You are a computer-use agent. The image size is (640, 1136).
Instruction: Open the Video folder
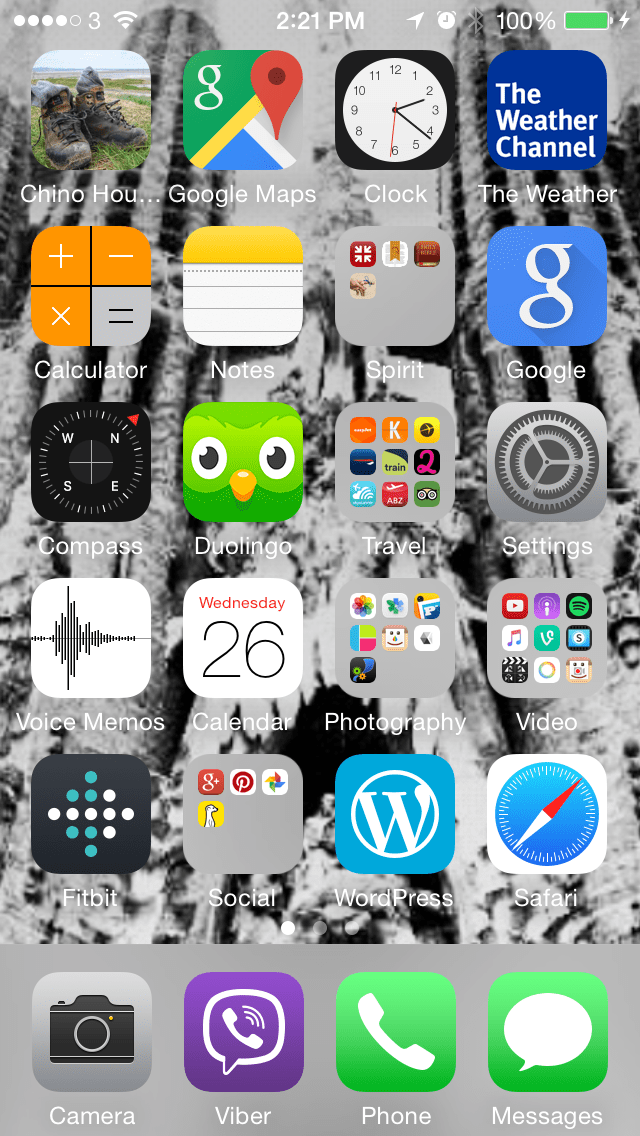547,638
